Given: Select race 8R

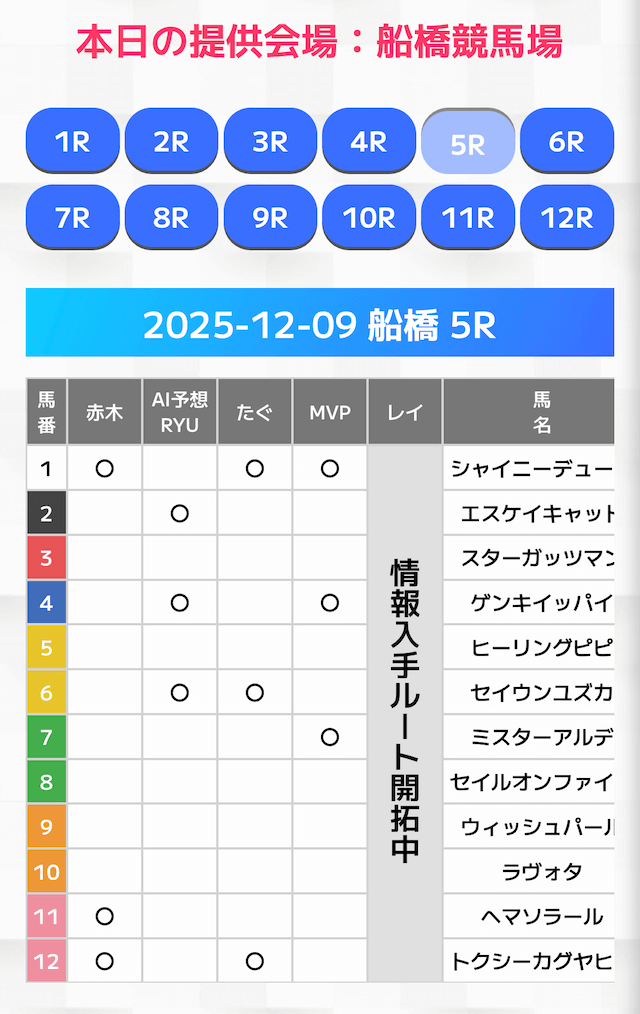Looking at the screenshot, I should 171,217.
